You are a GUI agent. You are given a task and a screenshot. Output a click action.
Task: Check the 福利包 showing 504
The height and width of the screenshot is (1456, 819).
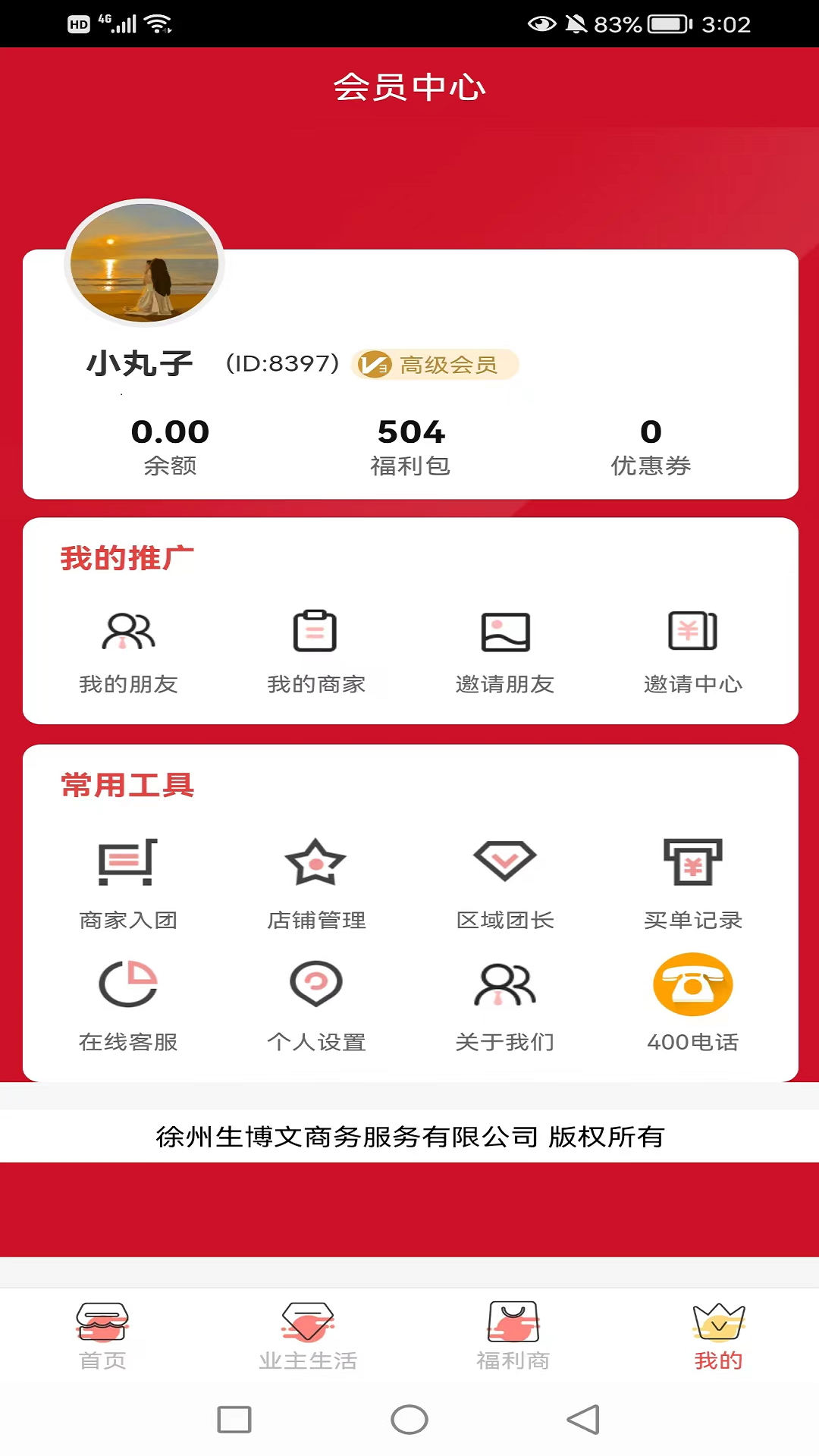click(x=410, y=446)
